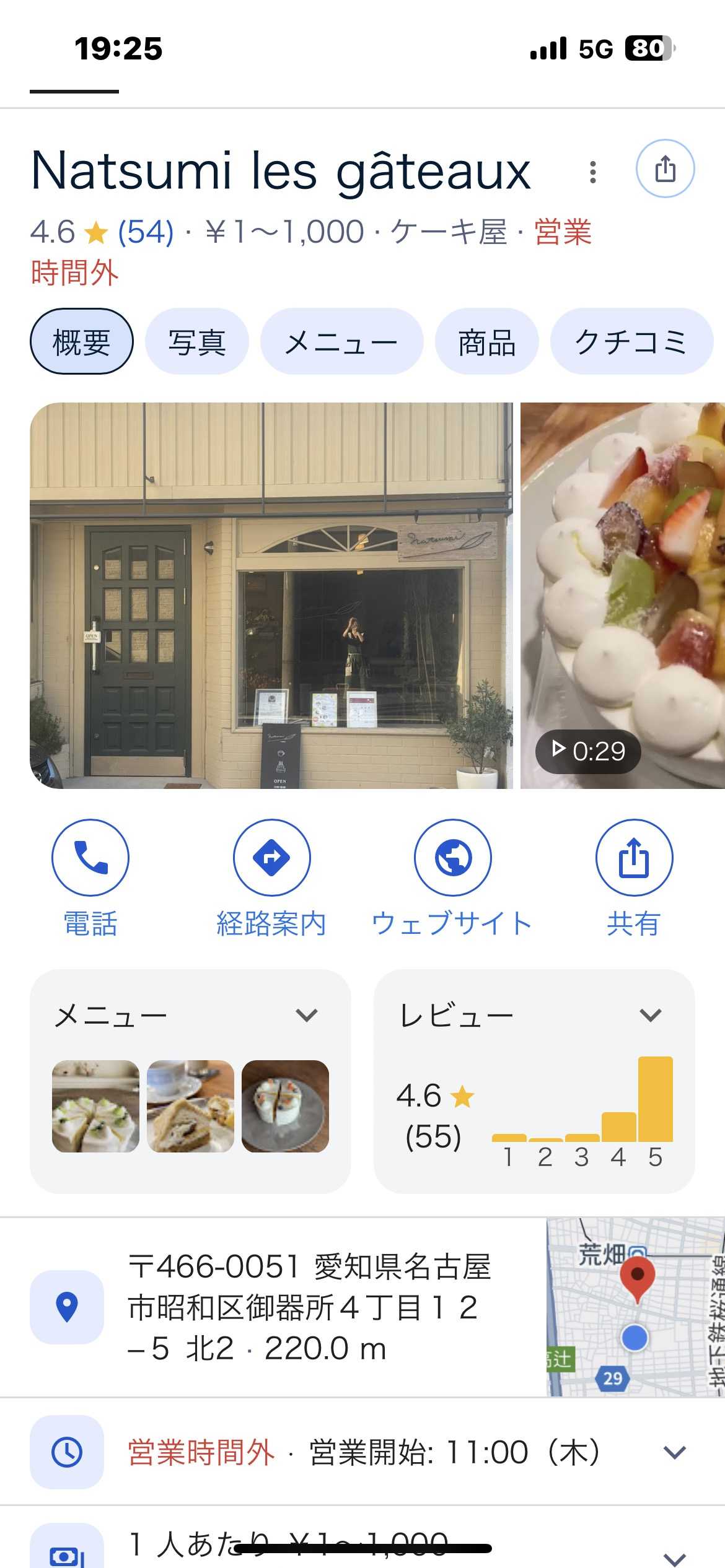
Task: Open the storefront photo
Action: 271,595
